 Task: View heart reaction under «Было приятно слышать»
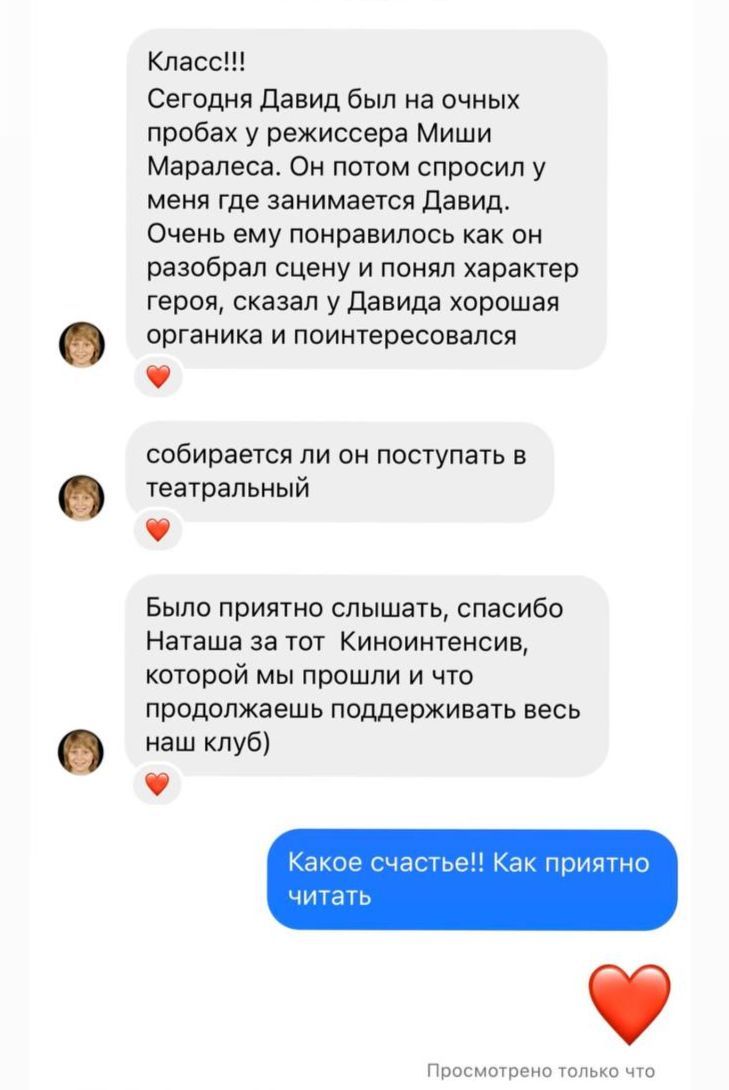158,784
